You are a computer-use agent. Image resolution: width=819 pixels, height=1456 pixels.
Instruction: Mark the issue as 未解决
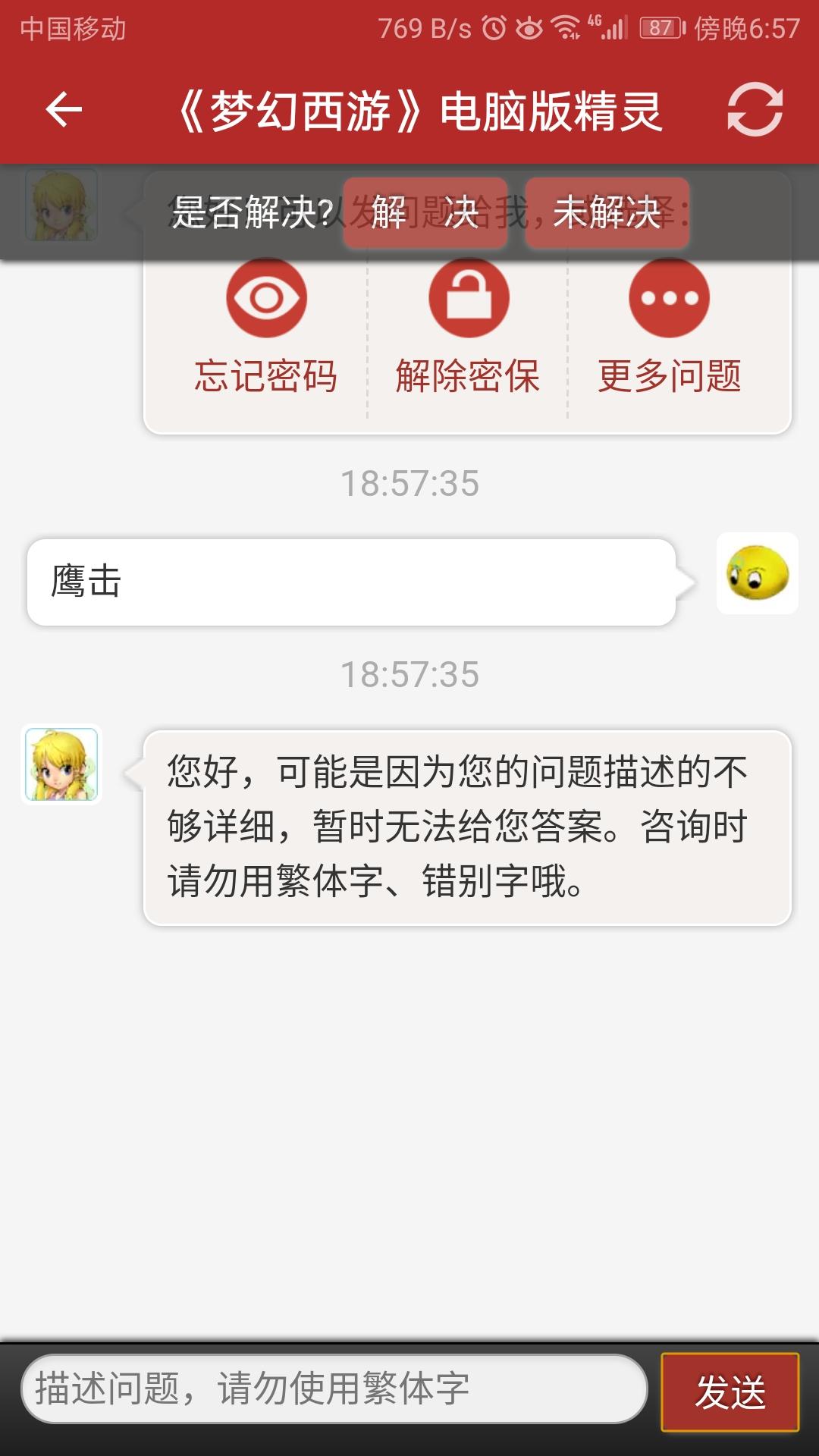(607, 212)
